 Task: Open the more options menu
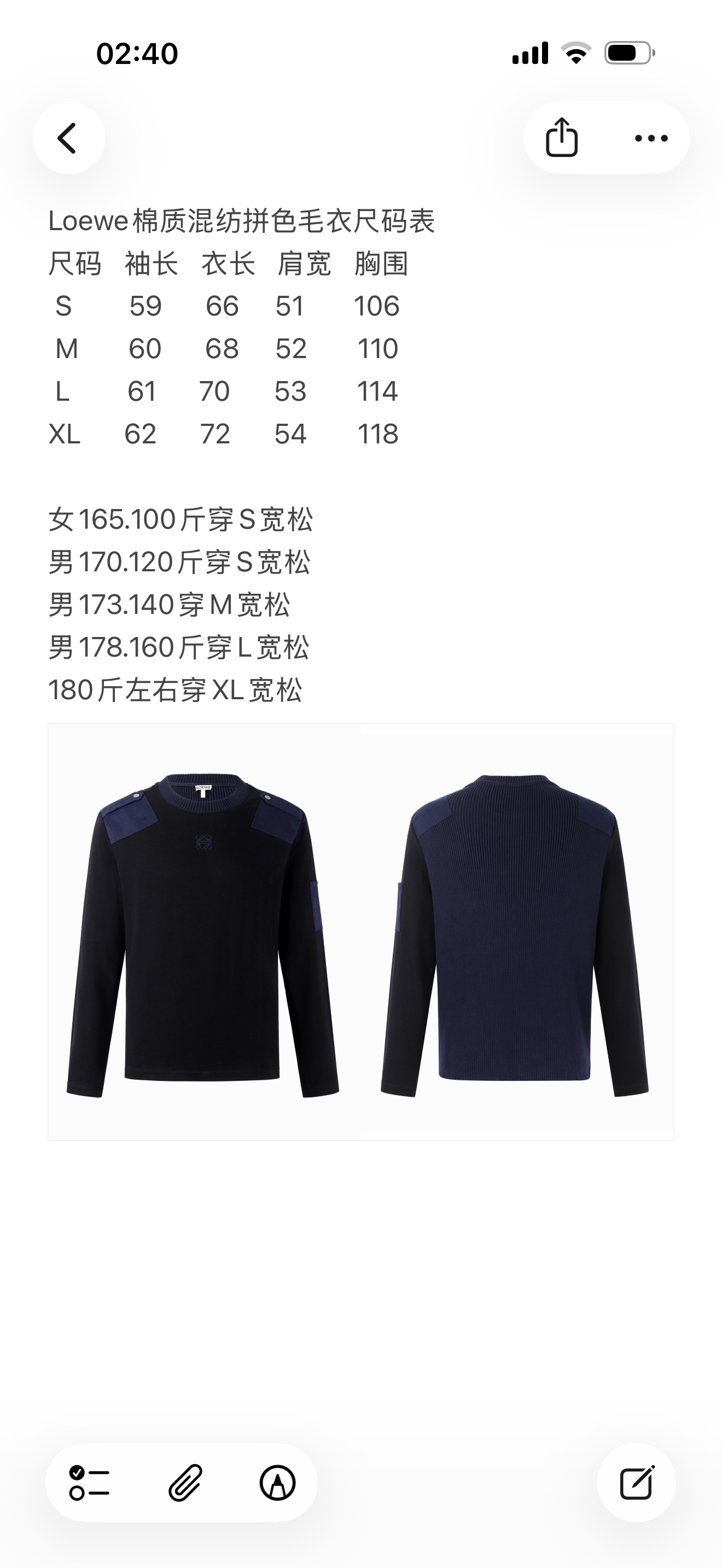(x=651, y=138)
